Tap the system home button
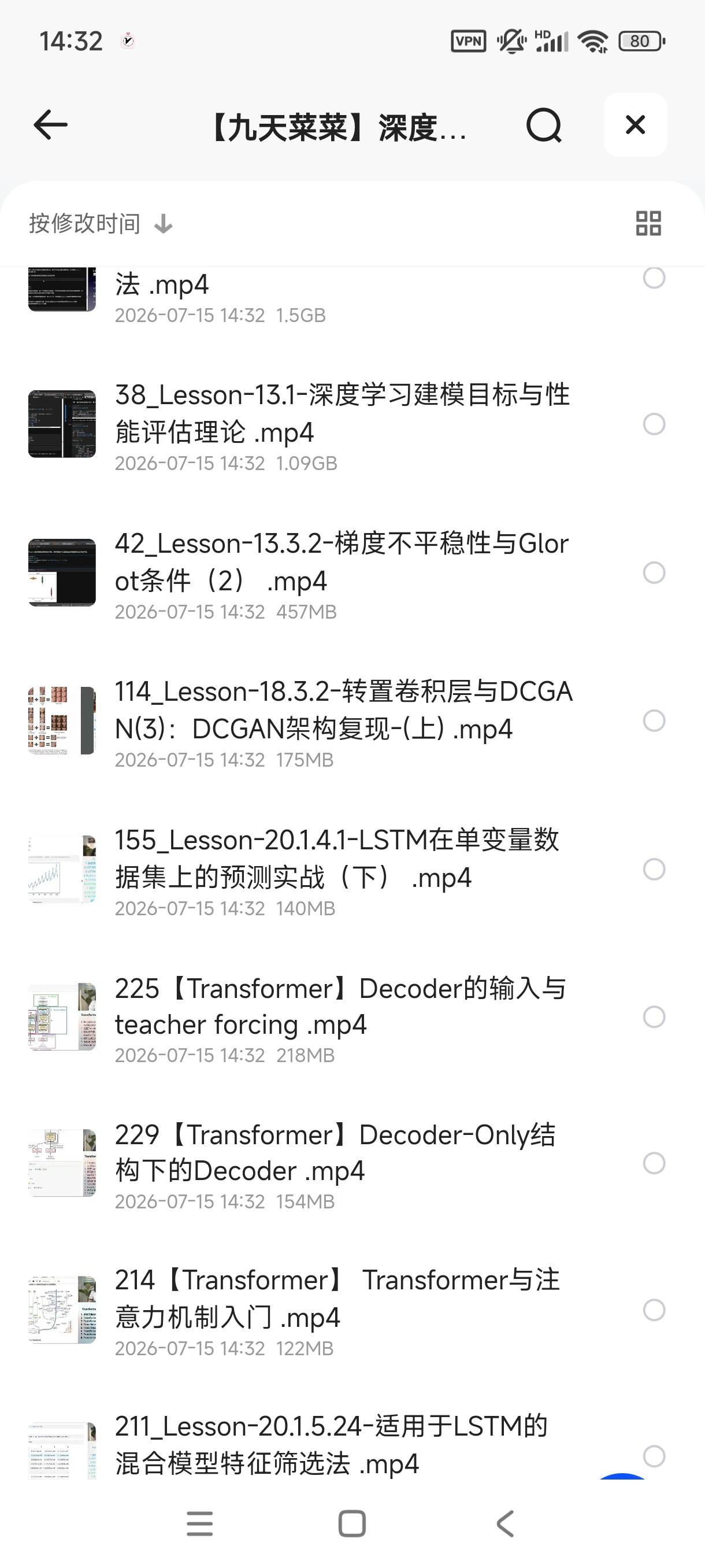 coord(352,1523)
